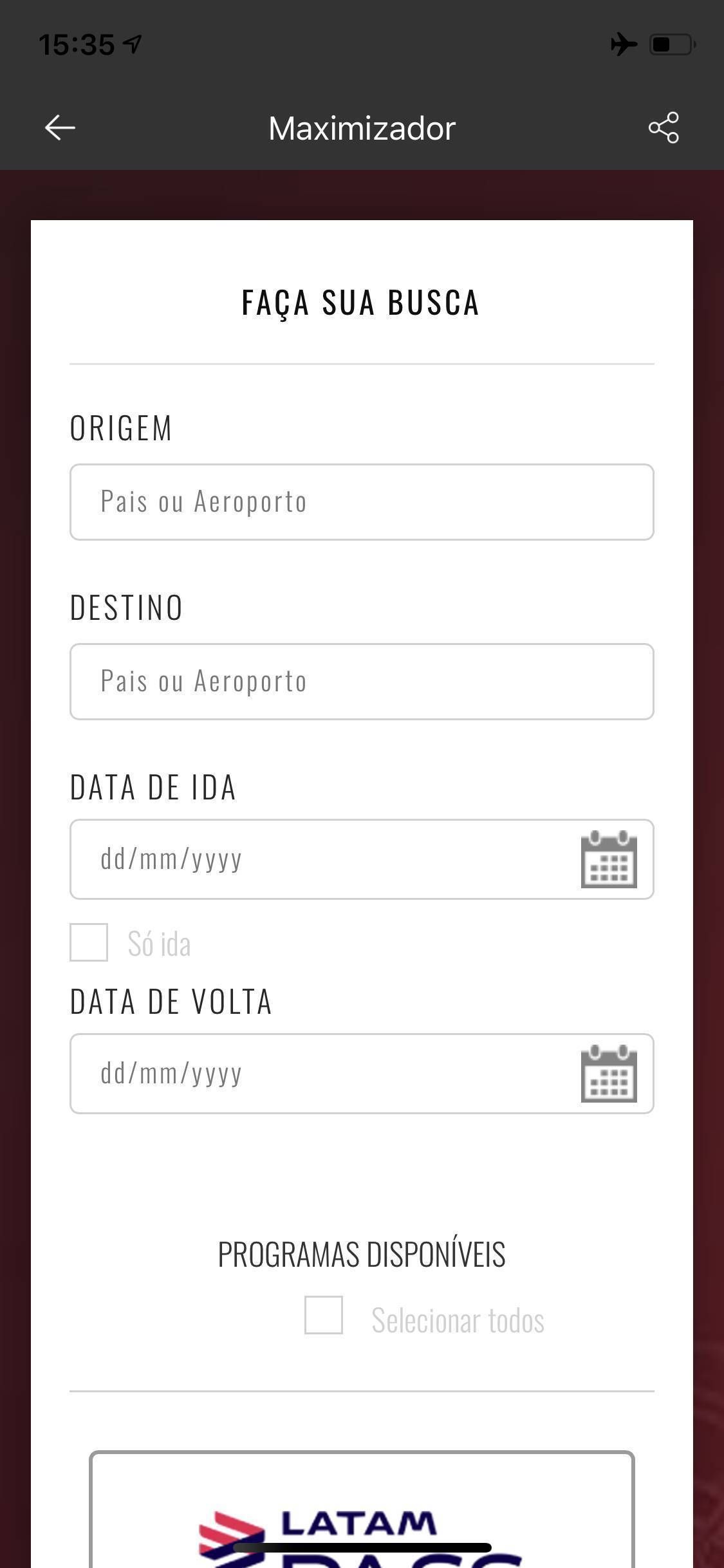This screenshot has width=724, height=1568.
Task: Check Selecionar todos programs
Action: coord(324,1315)
